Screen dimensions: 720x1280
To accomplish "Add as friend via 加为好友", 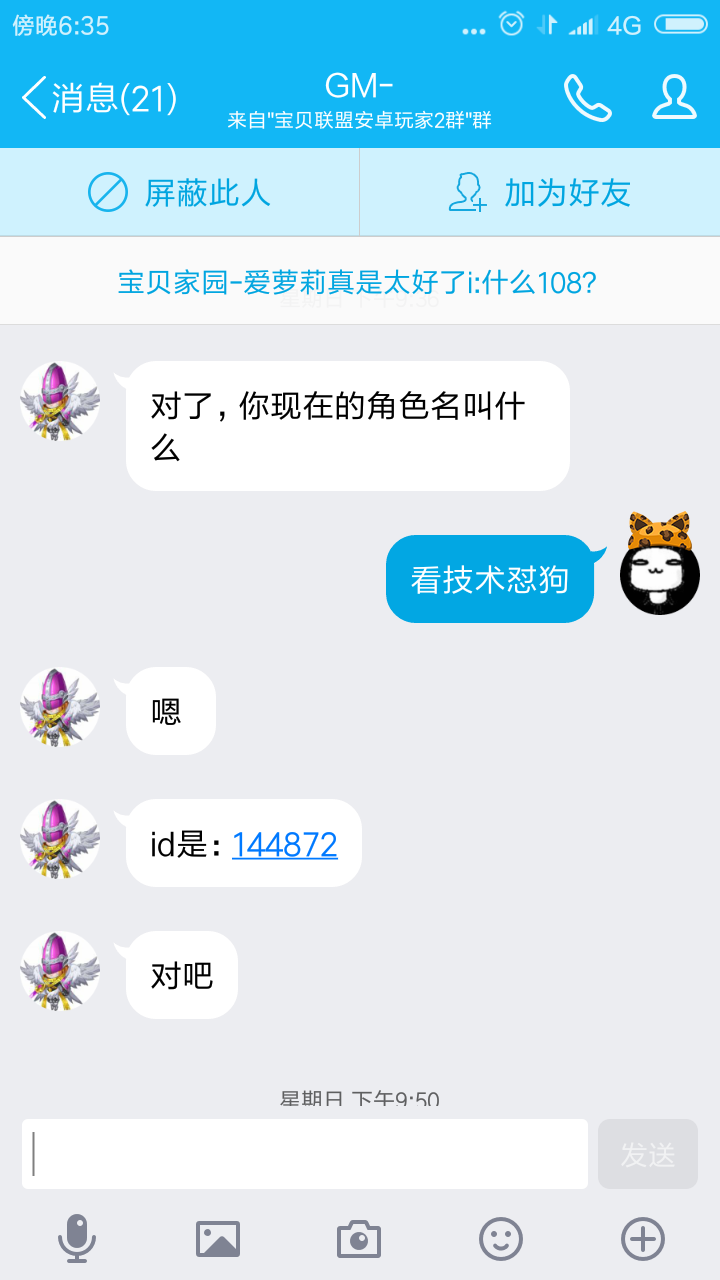I will point(540,192).
